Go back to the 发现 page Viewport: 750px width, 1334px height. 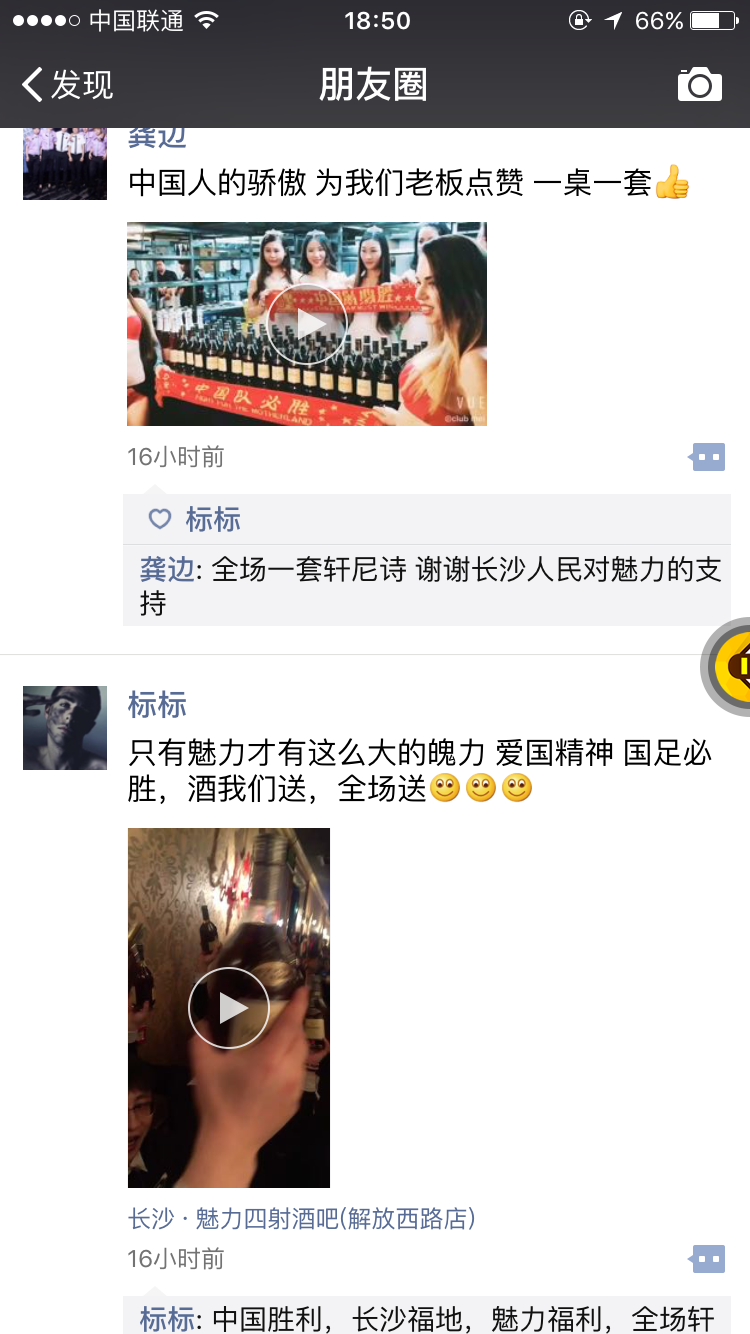(x=67, y=85)
